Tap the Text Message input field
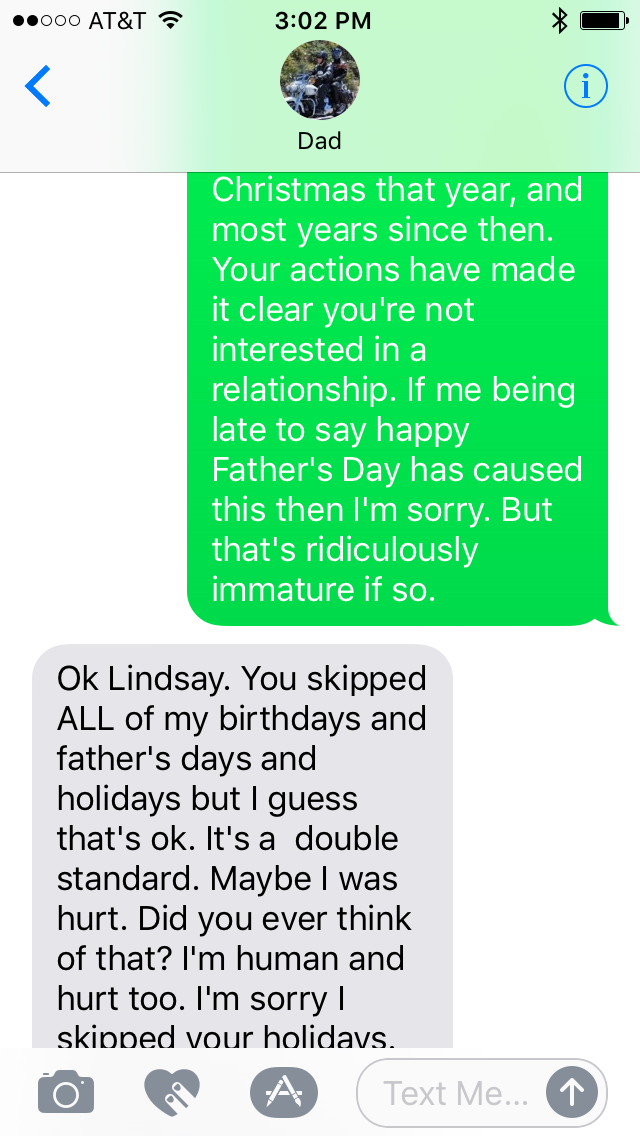Image resolution: width=640 pixels, height=1136 pixels. click(x=456, y=1093)
